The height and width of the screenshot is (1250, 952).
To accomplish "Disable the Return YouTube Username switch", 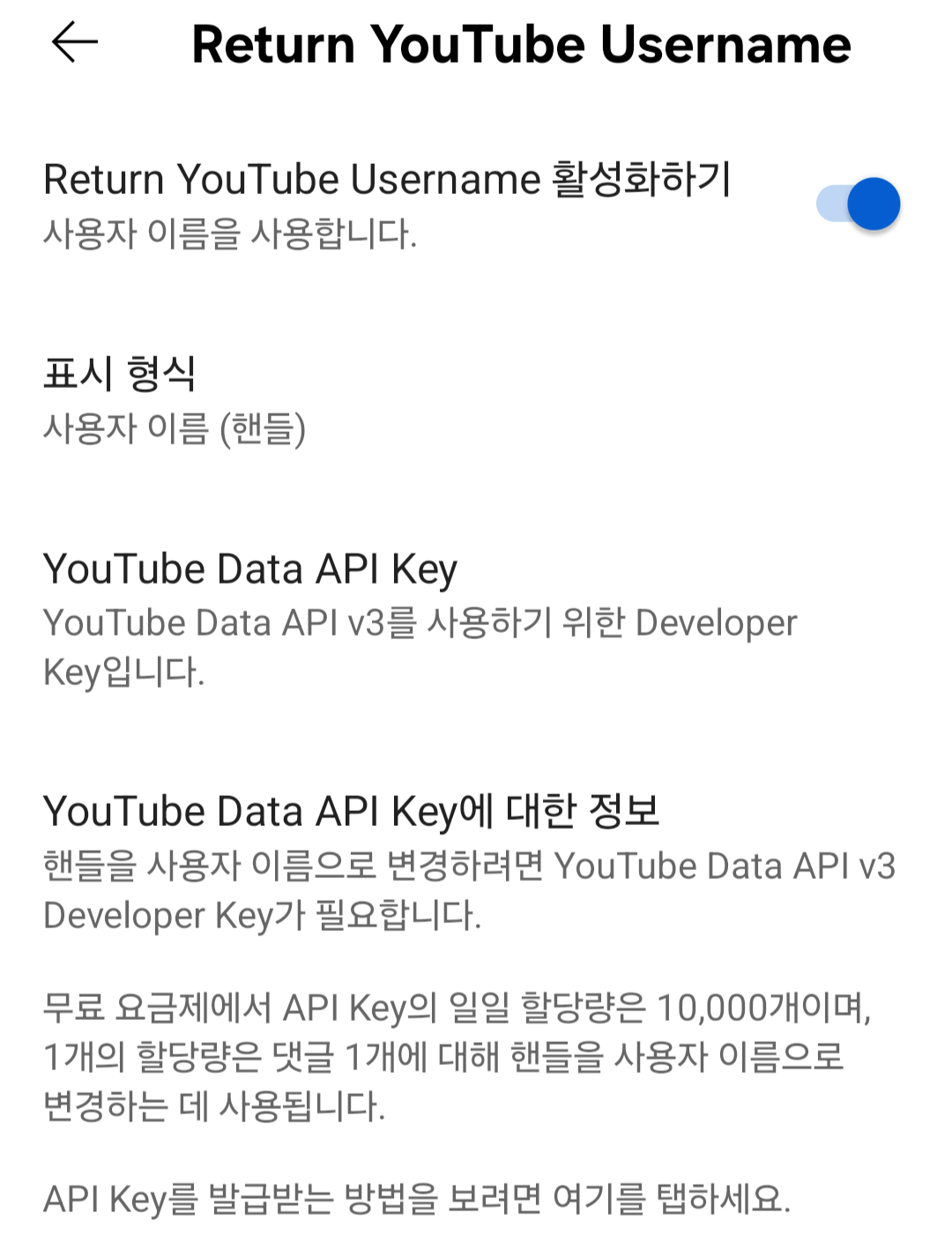I will click(858, 204).
